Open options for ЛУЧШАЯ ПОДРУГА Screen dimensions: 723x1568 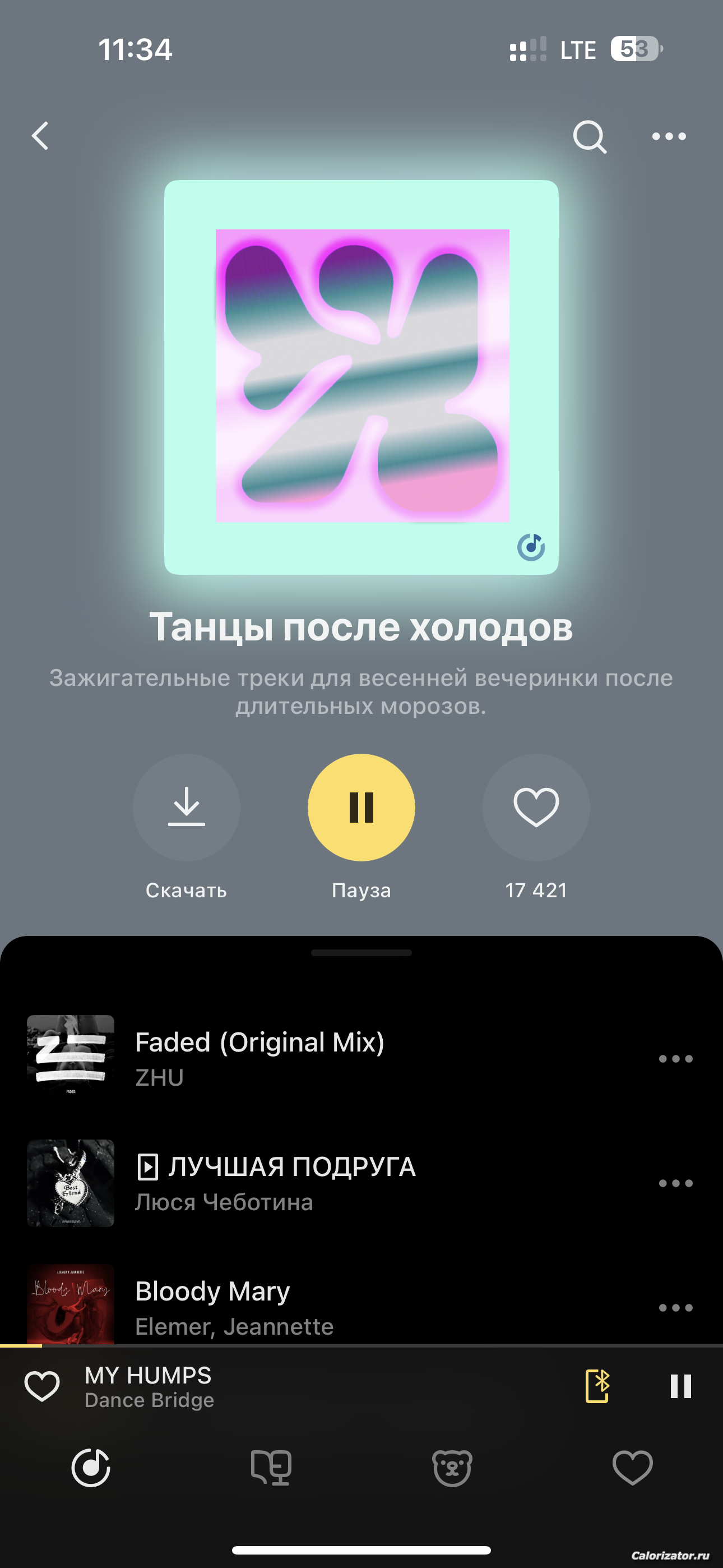click(x=675, y=1183)
